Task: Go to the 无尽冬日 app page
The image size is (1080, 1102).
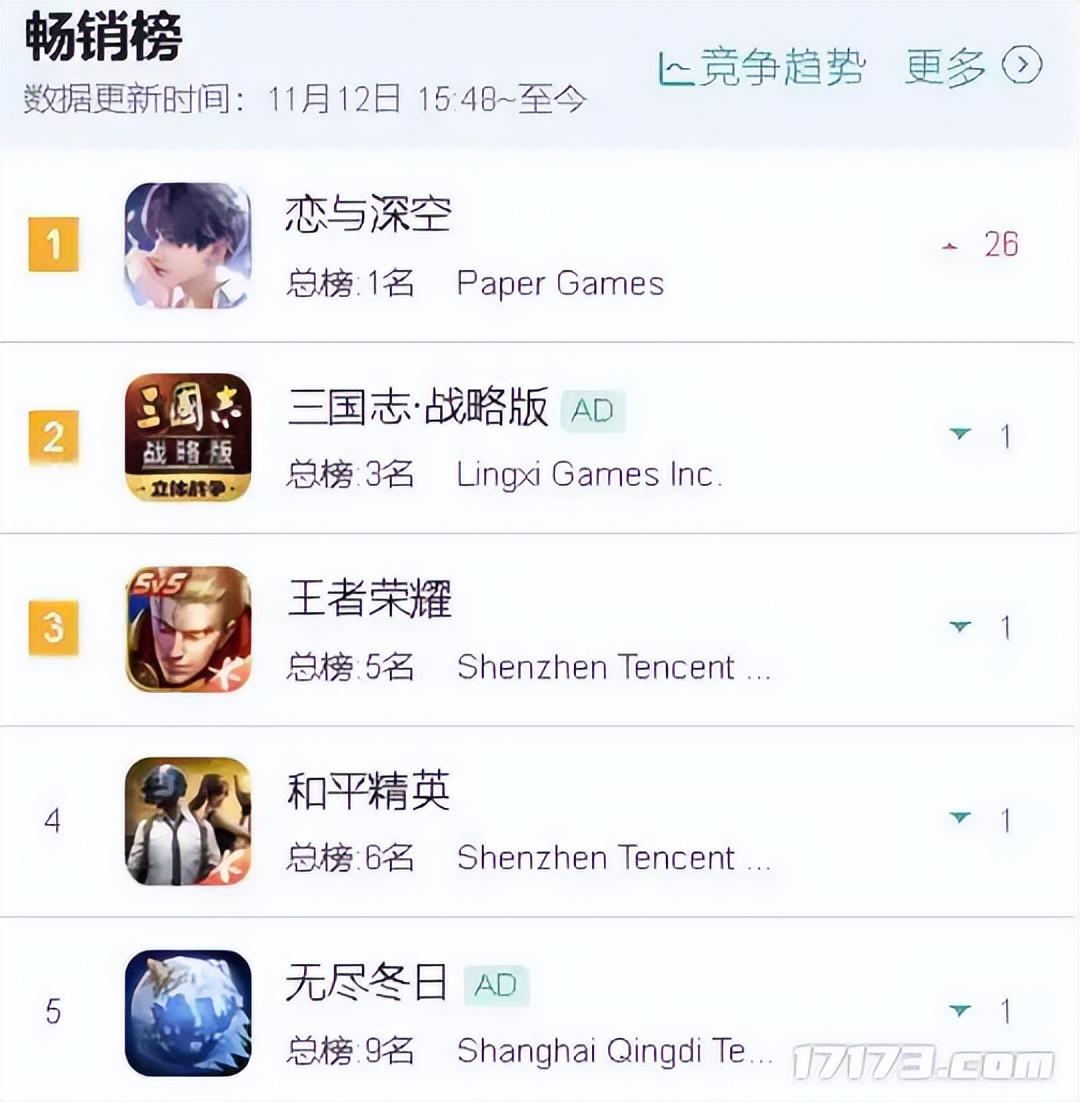Action: 366,984
